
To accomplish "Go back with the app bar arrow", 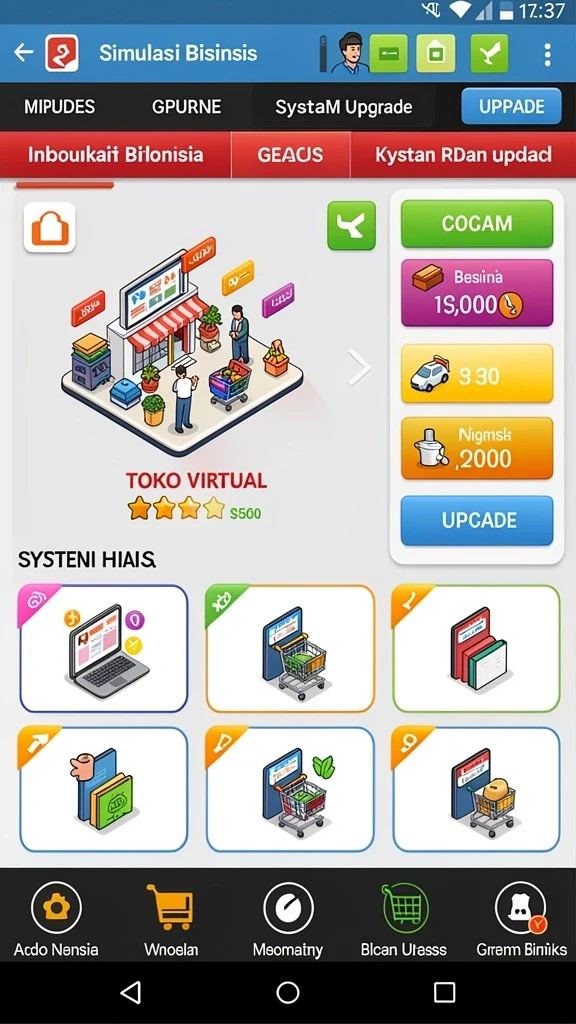I will [x=24, y=52].
